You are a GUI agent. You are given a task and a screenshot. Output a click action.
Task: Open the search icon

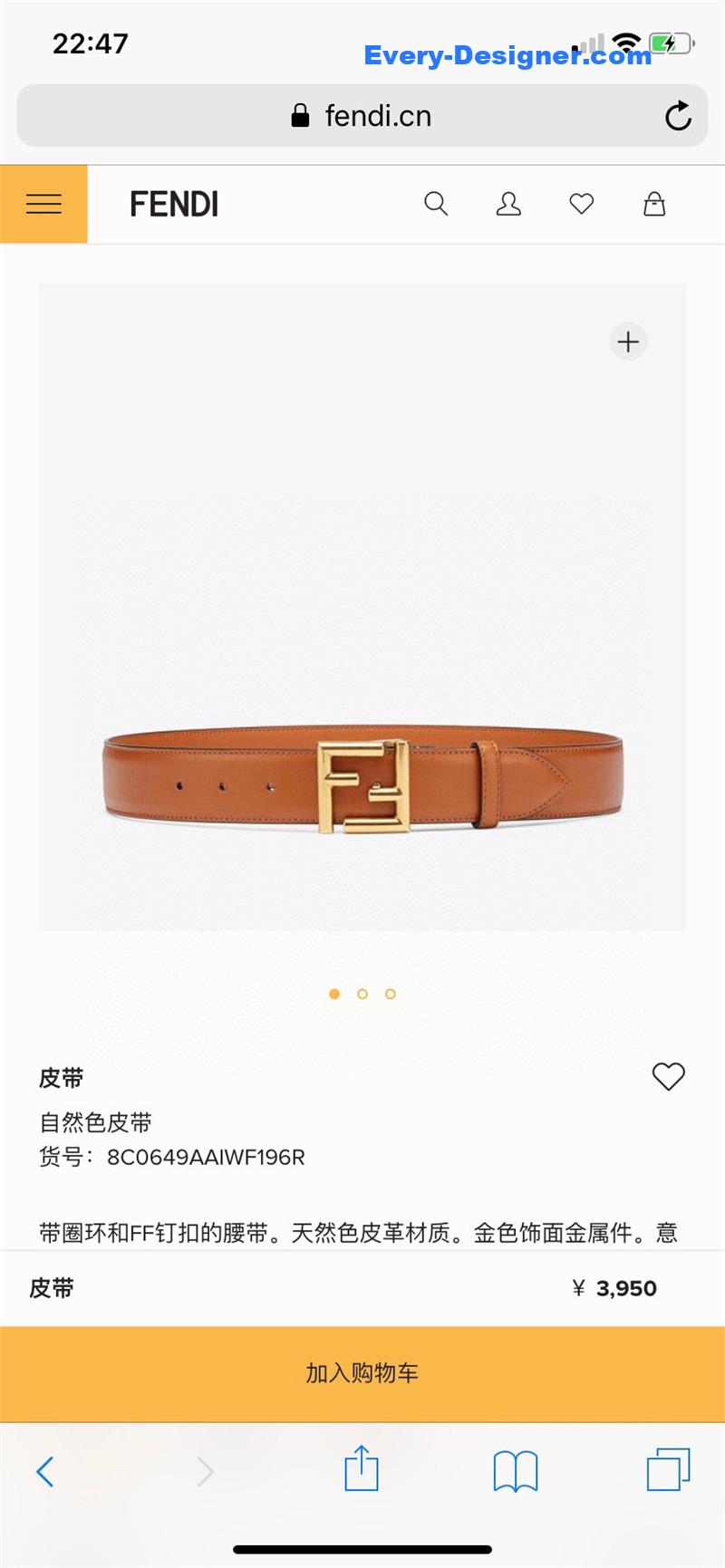click(x=436, y=204)
